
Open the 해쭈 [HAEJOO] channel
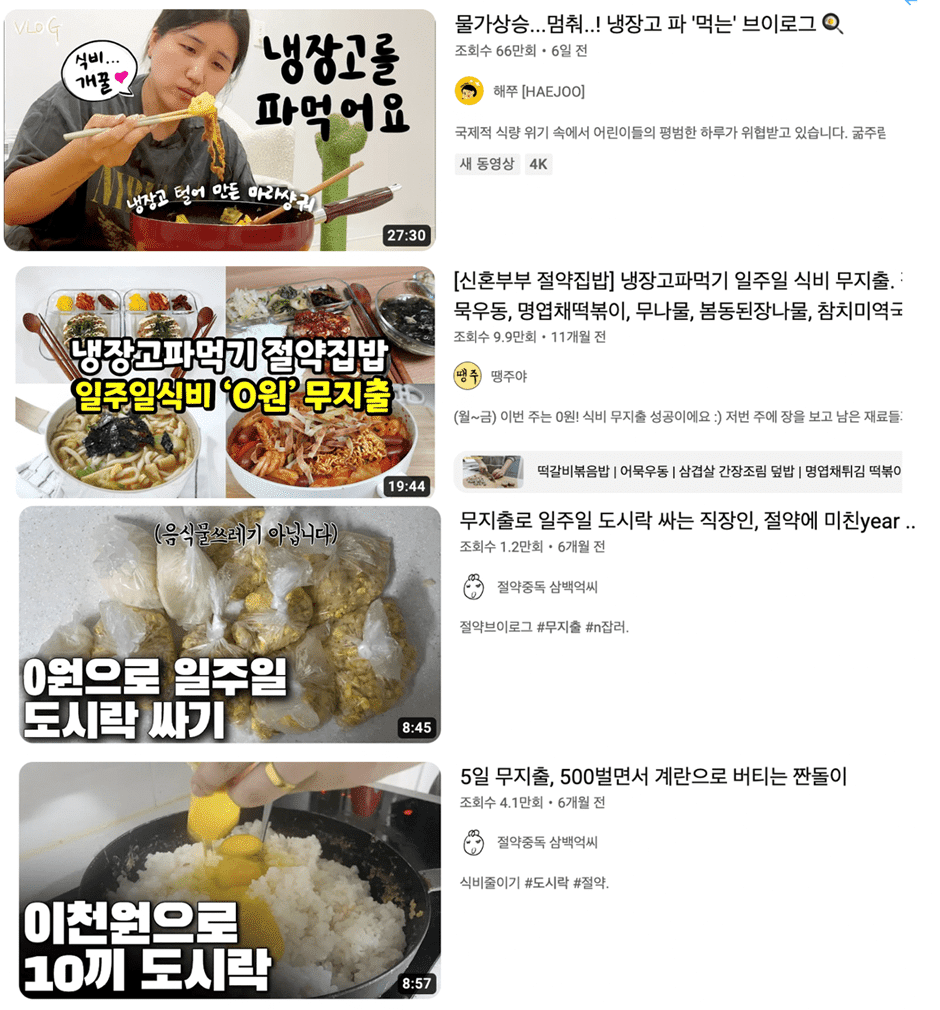538,92
